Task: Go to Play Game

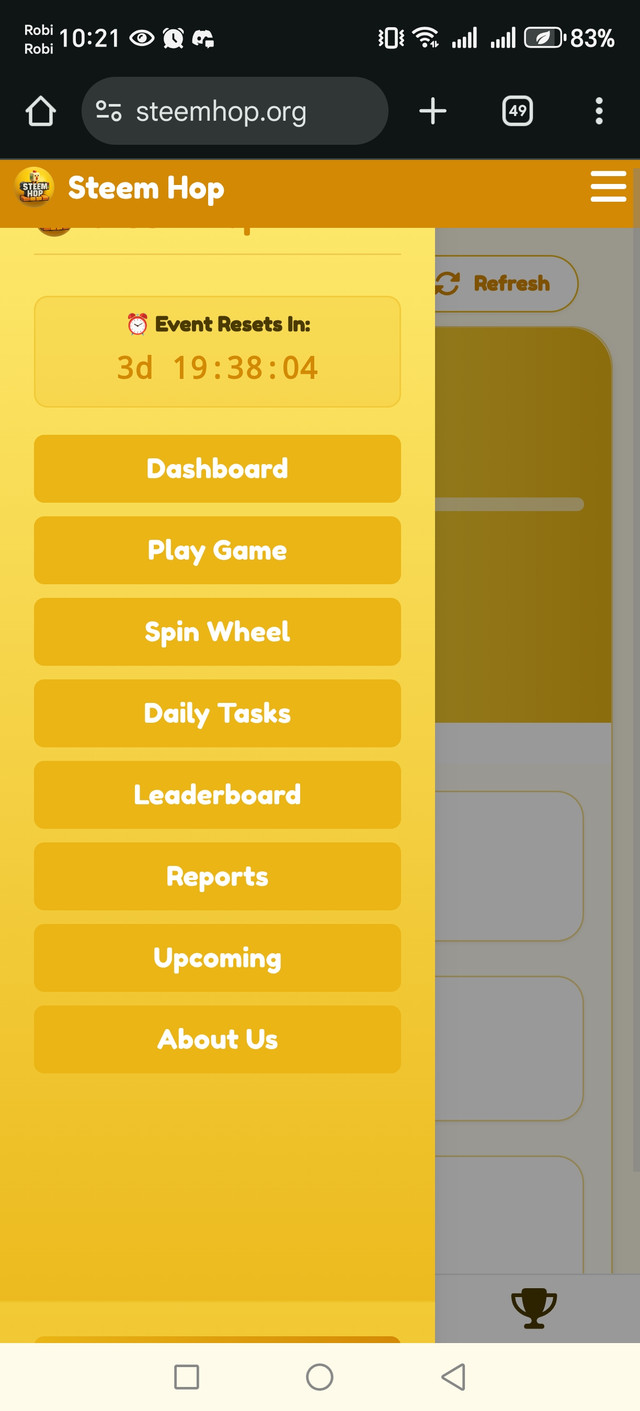Action: point(217,550)
